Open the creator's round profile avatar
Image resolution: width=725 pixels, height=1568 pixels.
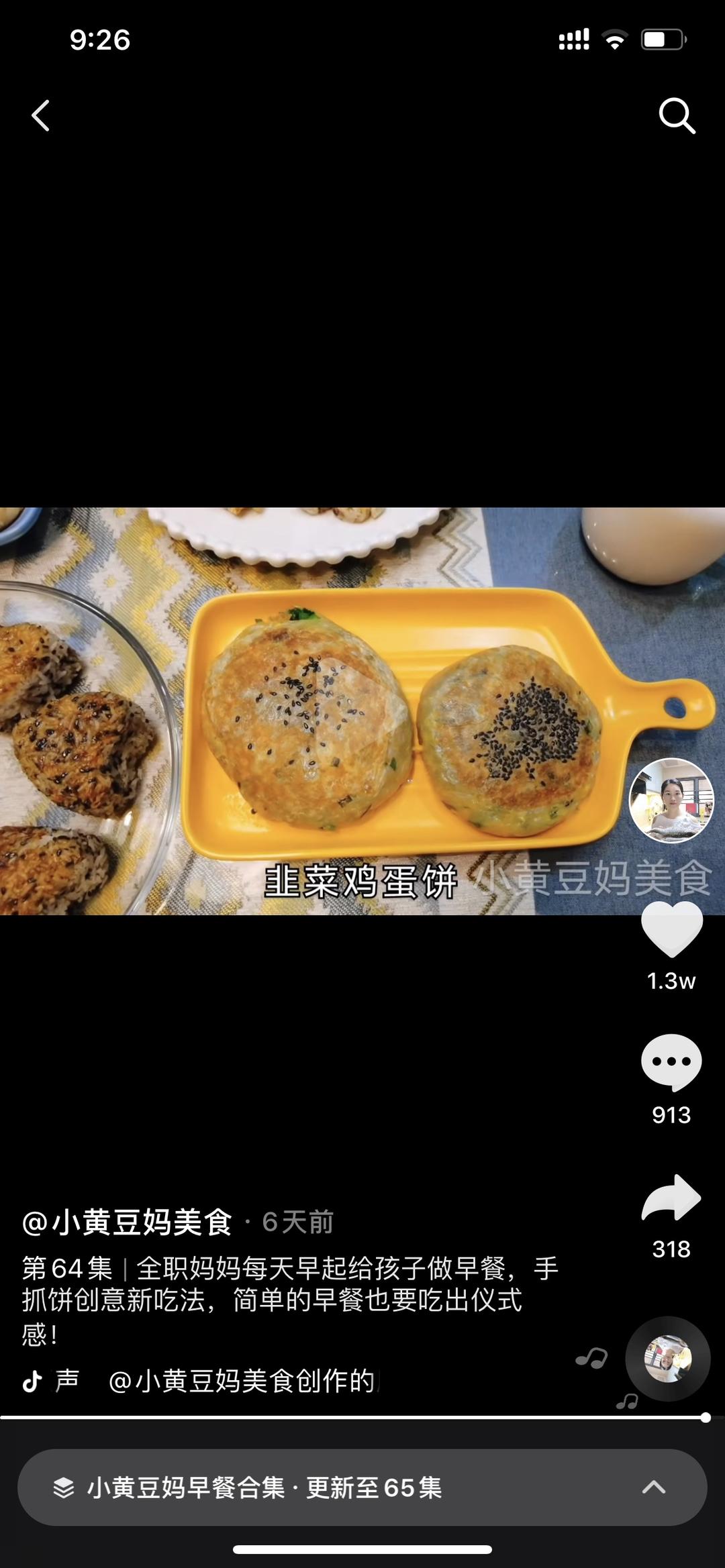click(x=671, y=800)
